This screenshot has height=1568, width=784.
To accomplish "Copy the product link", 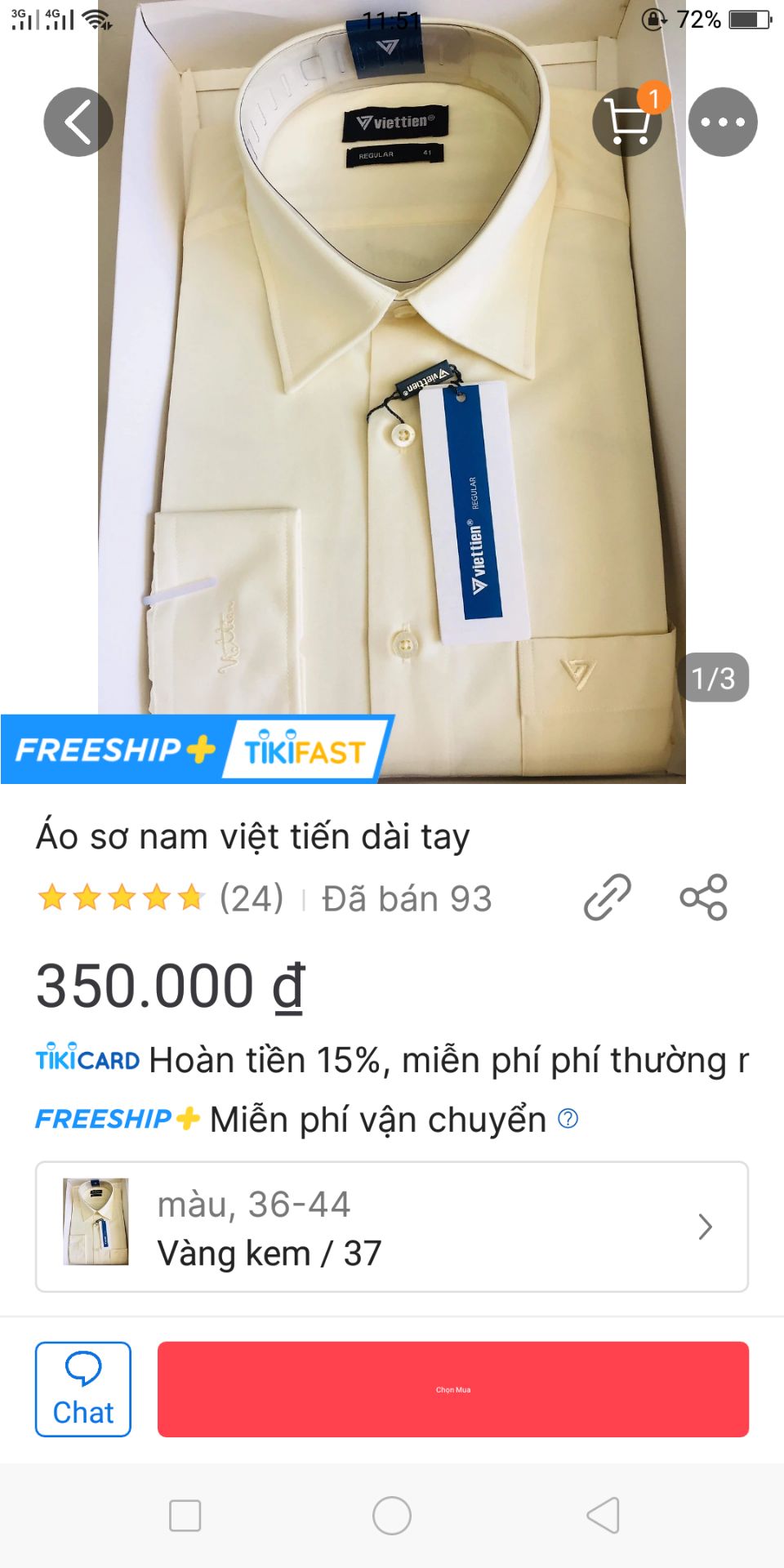I will tap(608, 898).
